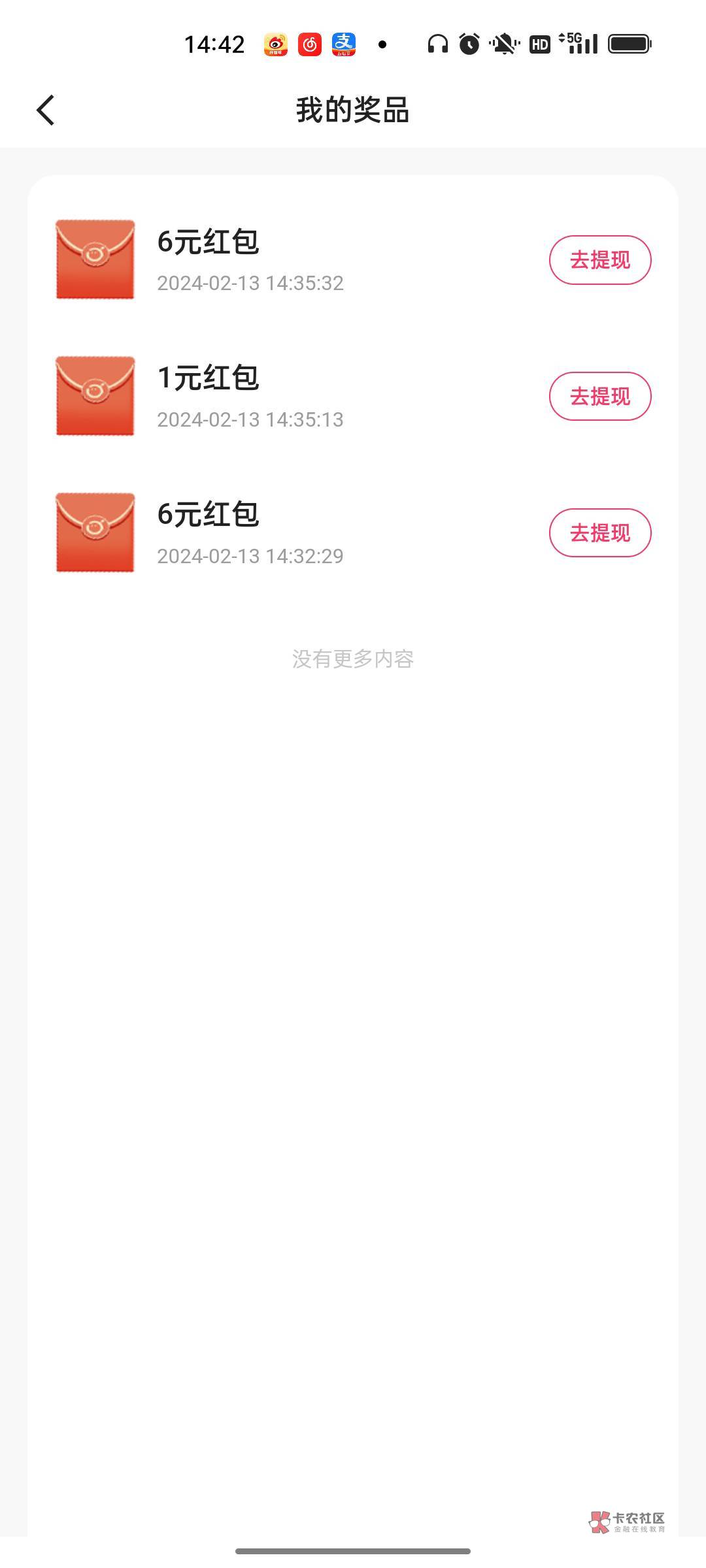Image resolution: width=706 pixels, height=1568 pixels.
Task: Tap 去提现 for the 14:35:32 6元红包
Action: [599, 260]
